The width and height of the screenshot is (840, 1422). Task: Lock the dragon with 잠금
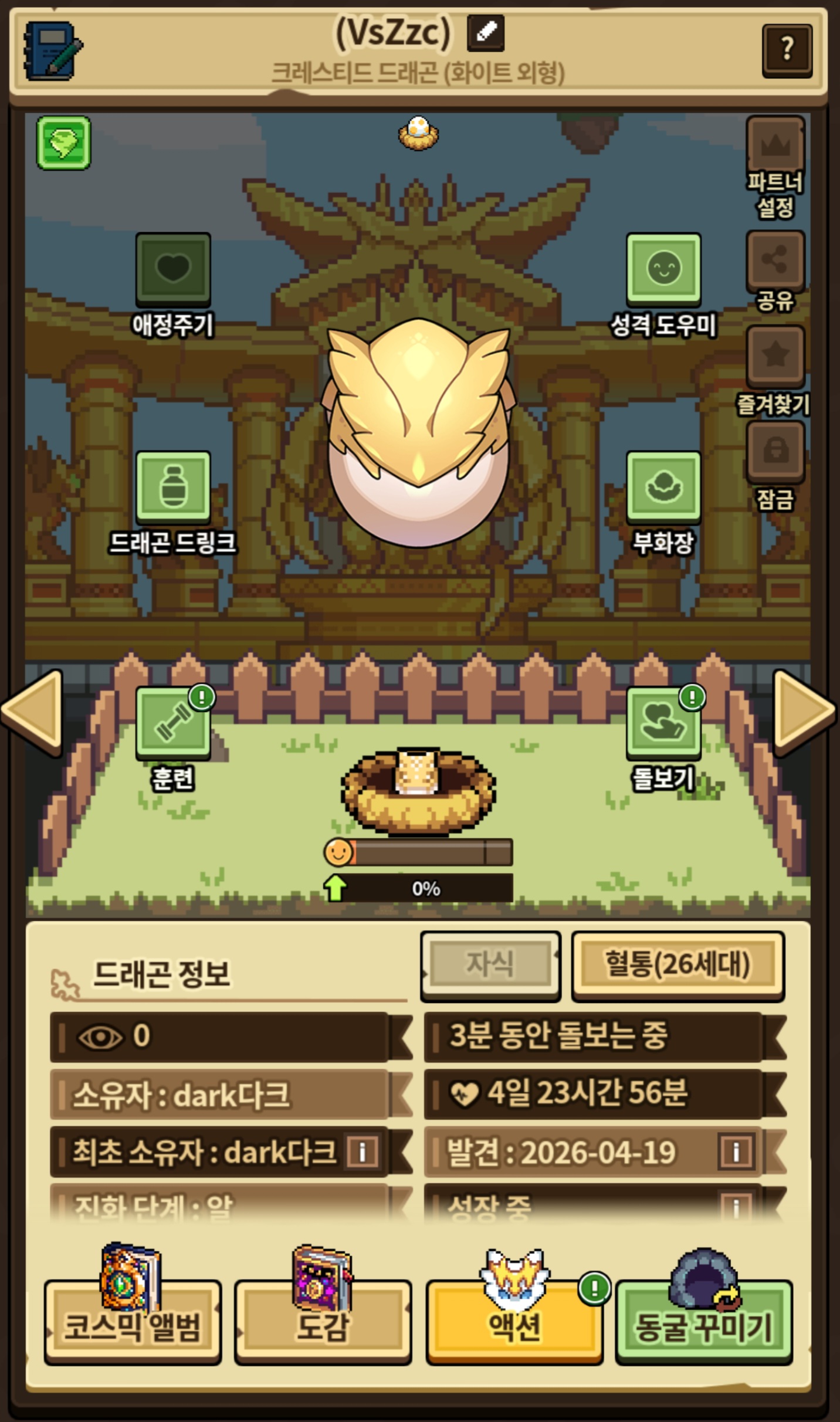point(775,465)
